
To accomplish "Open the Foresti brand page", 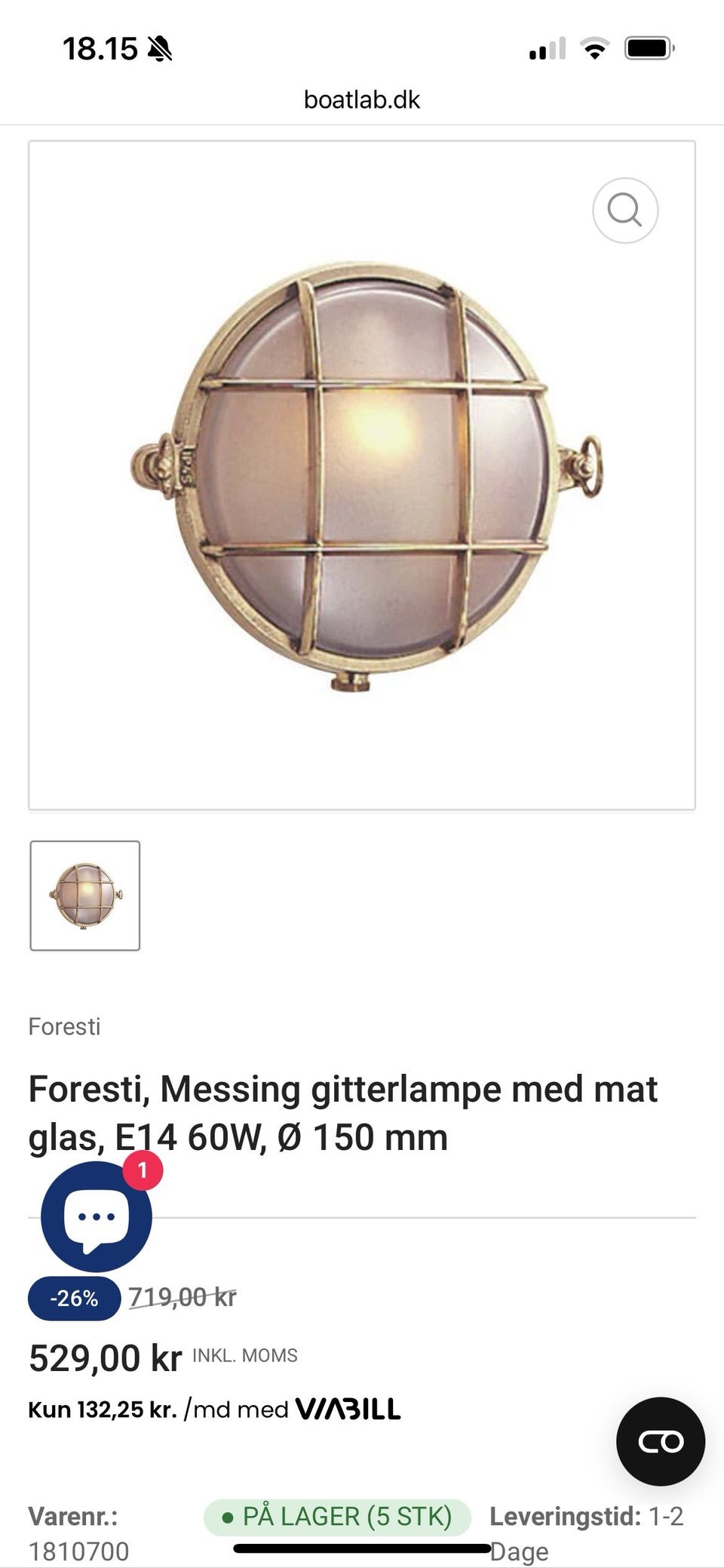I will point(66,1026).
